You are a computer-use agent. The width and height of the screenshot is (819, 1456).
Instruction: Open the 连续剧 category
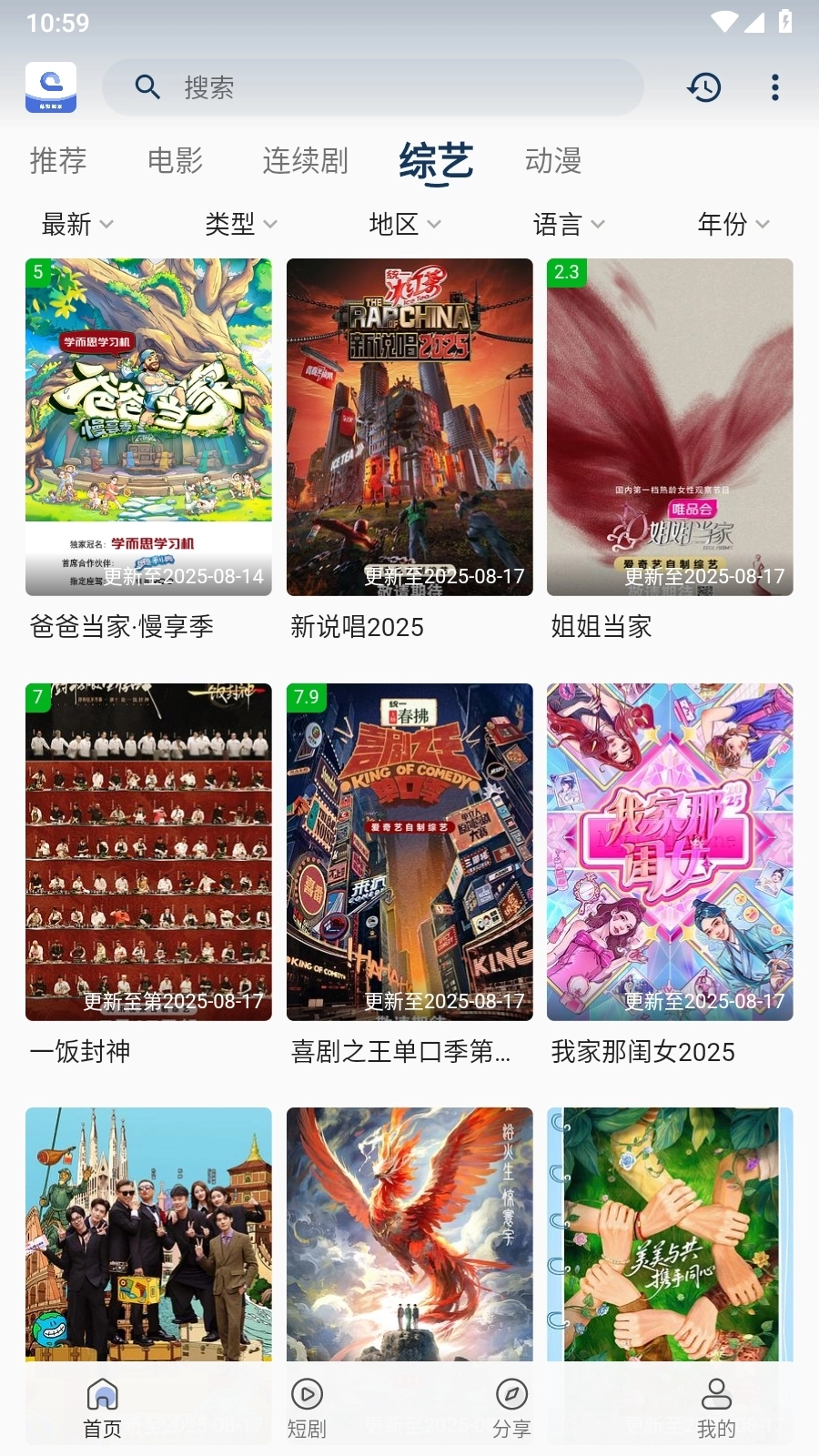point(306,161)
